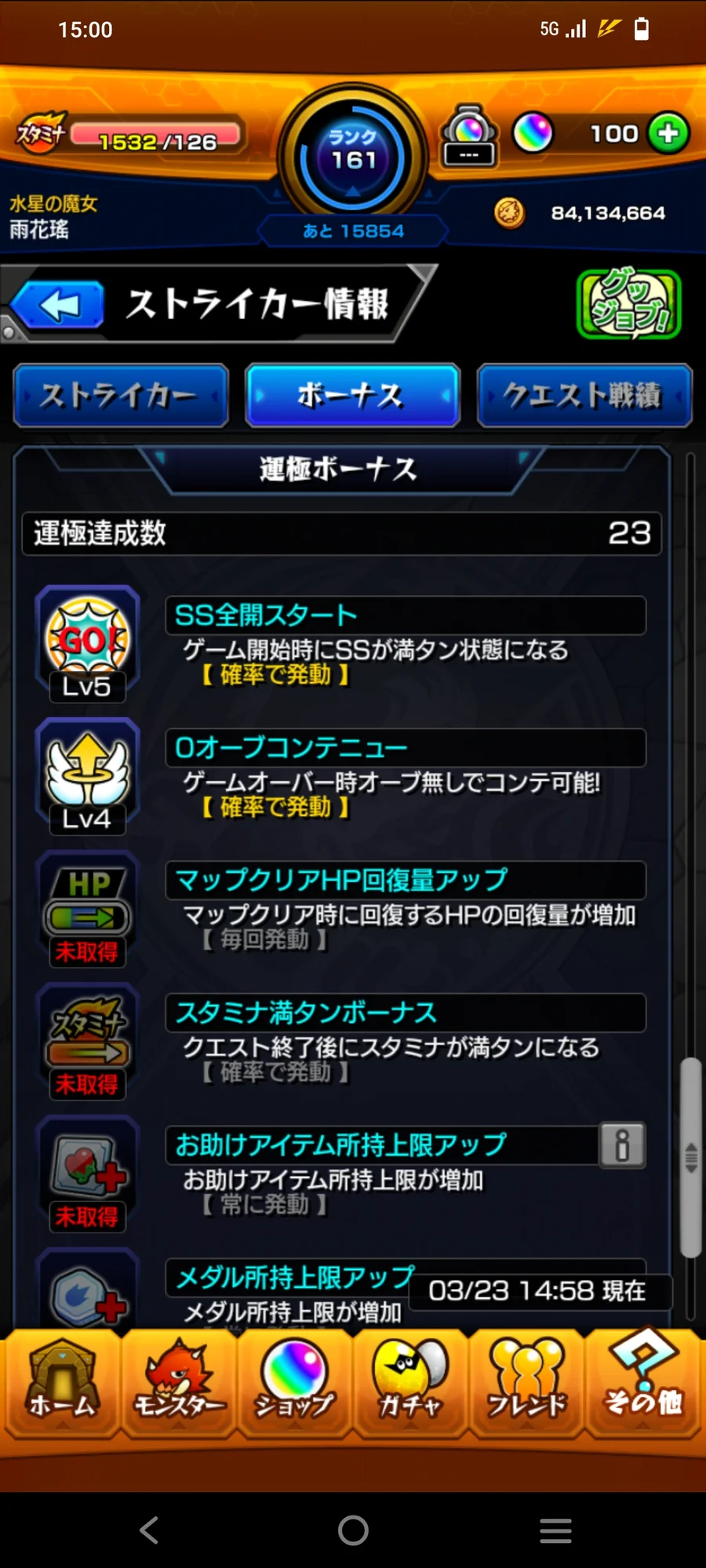This screenshot has height=1568, width=706.
Task: Tap the camera orb icon near rank
Action: click(468, 135)
